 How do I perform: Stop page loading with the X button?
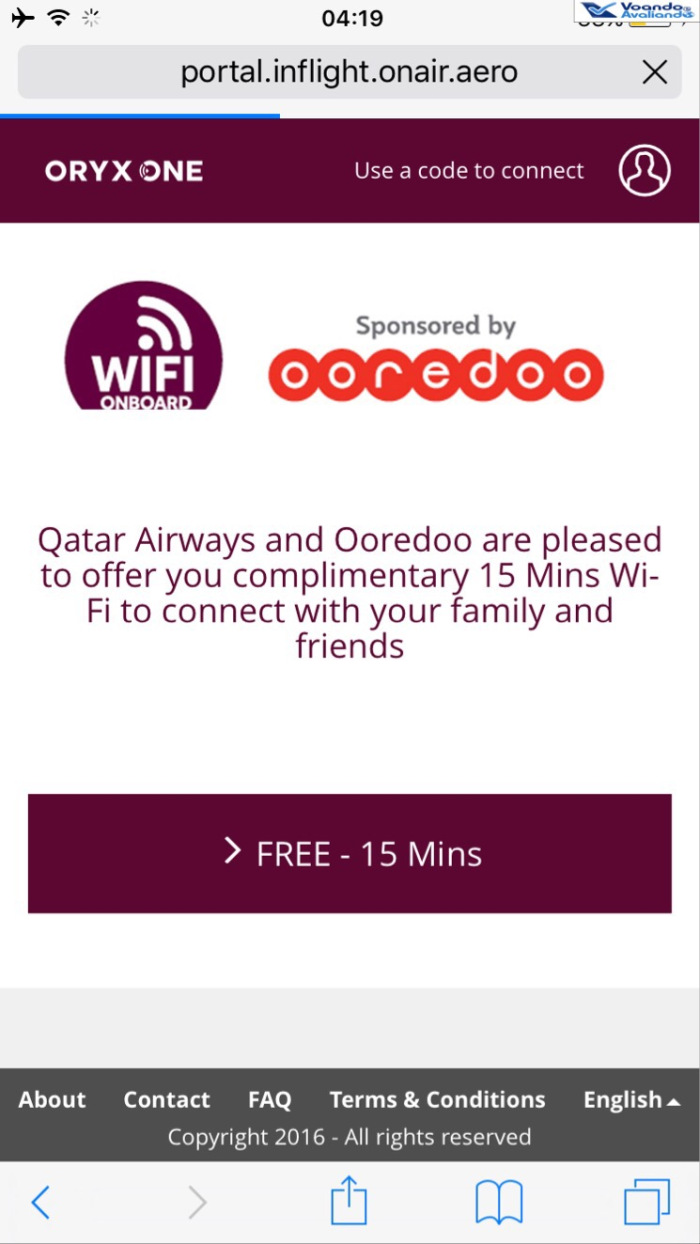(654, 72)
